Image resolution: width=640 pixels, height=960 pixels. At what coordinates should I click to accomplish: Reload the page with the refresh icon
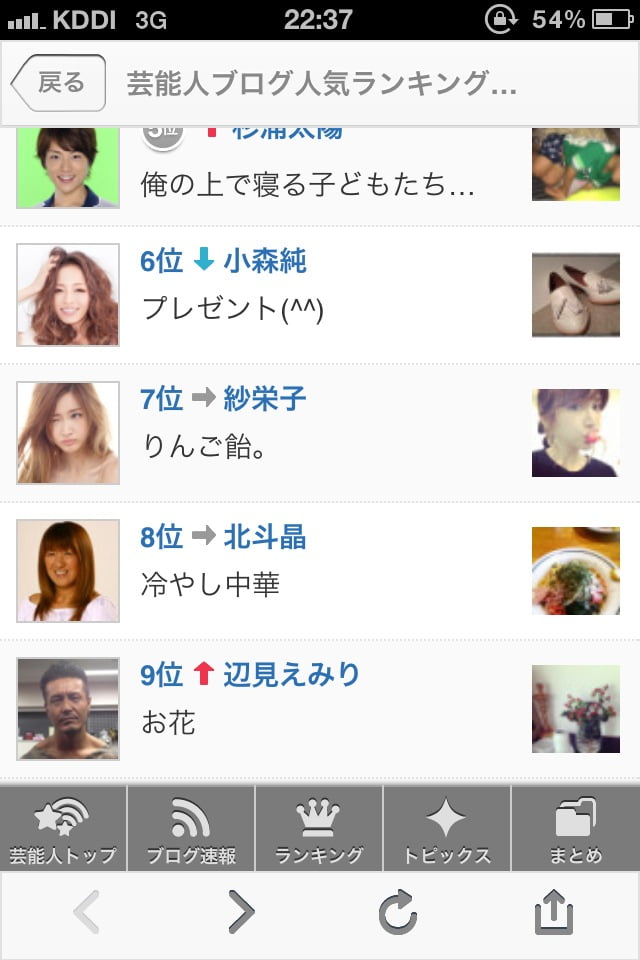coord(398,912)
